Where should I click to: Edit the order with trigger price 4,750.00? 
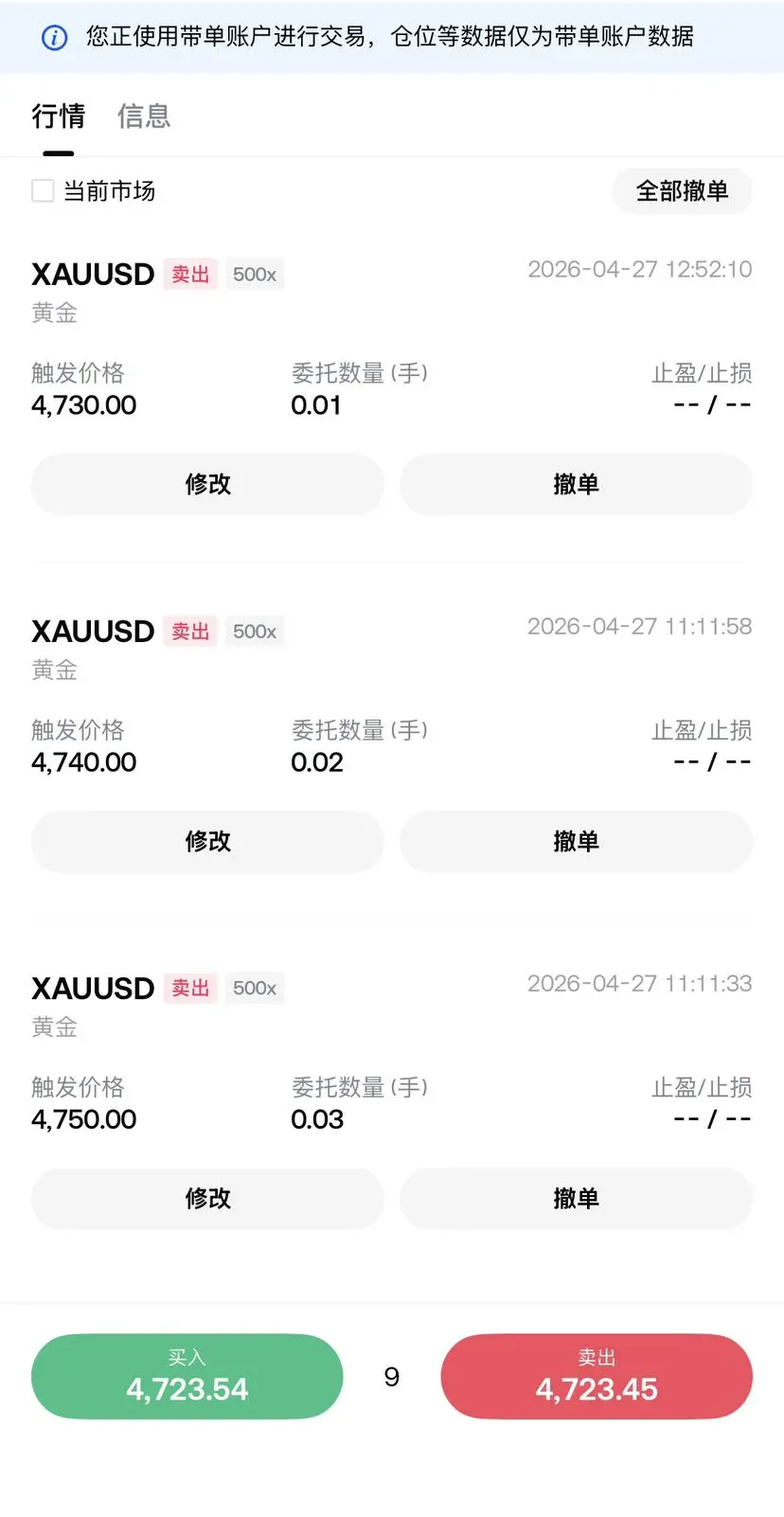coord(207,1198)
